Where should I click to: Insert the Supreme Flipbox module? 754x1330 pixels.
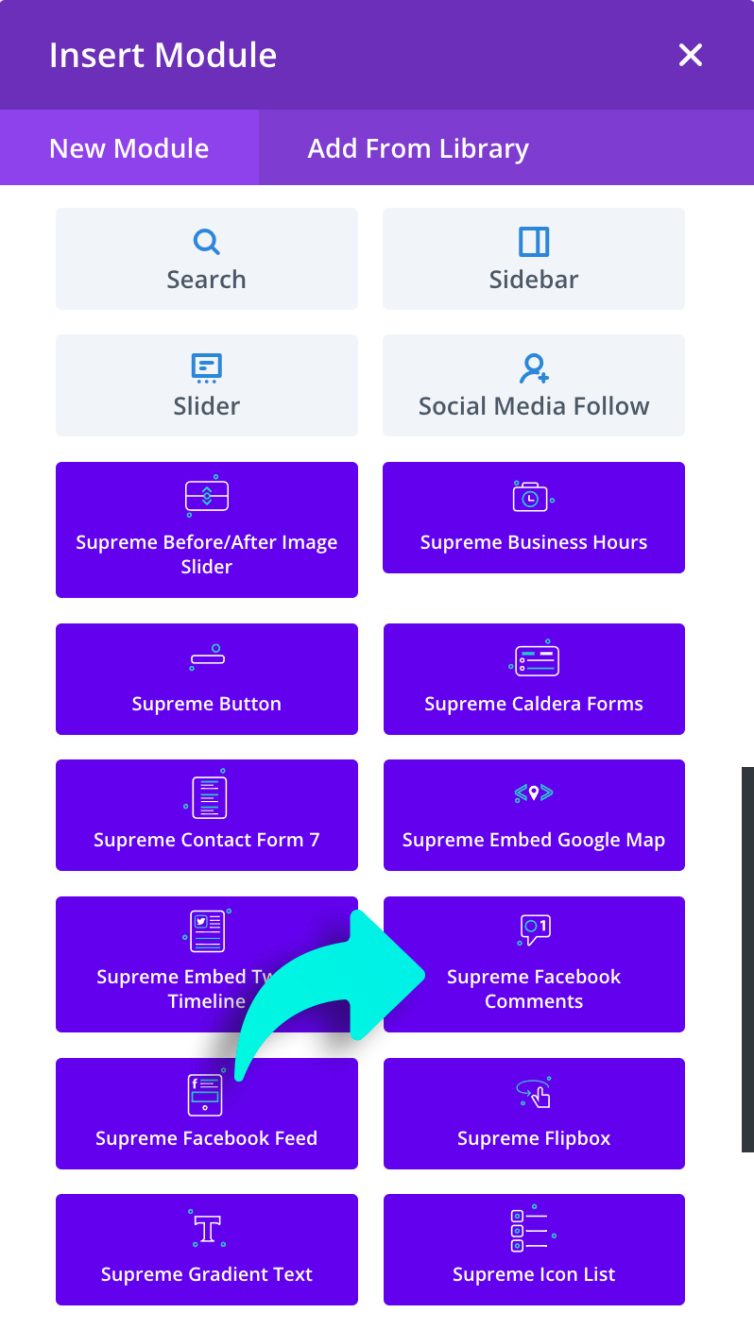tap(533, 1113)
